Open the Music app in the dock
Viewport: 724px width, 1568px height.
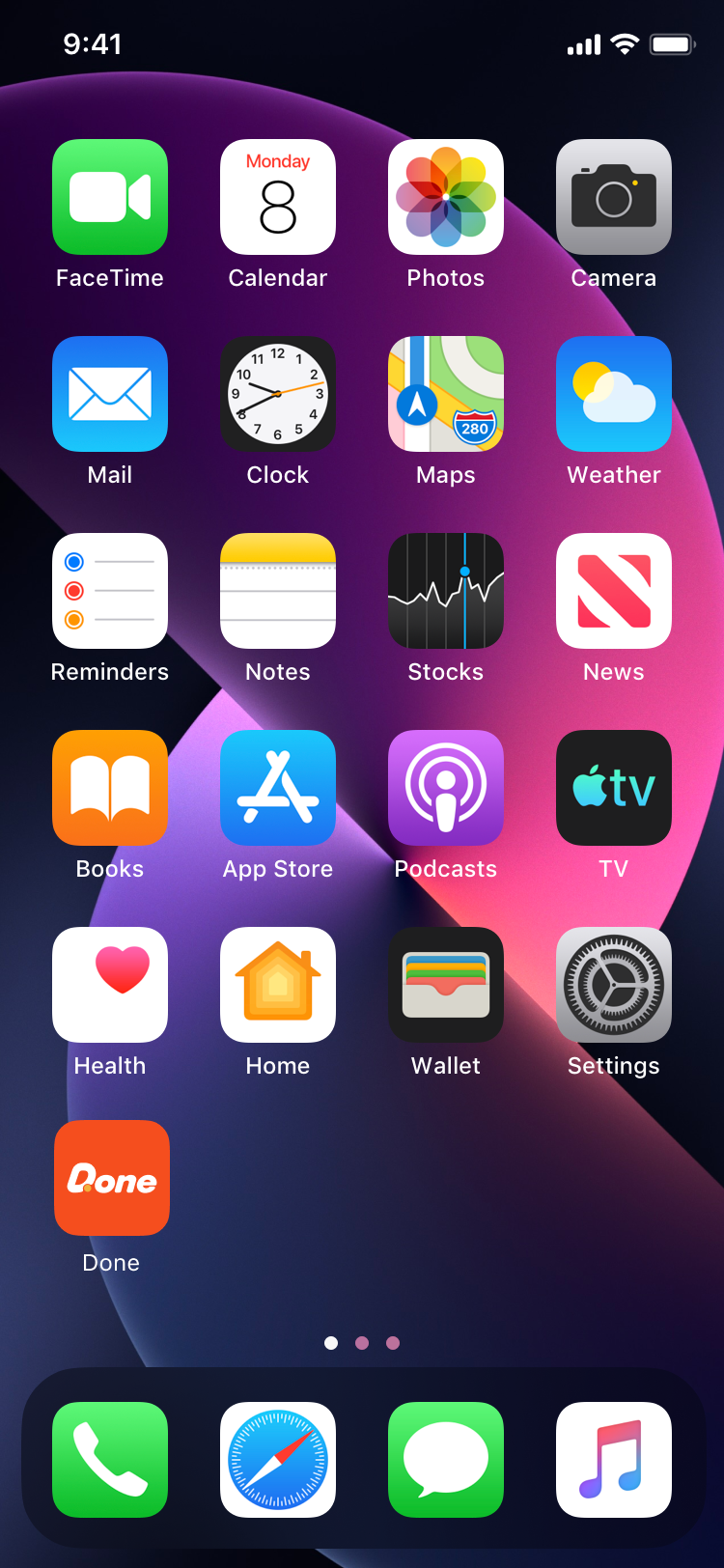614,1460
